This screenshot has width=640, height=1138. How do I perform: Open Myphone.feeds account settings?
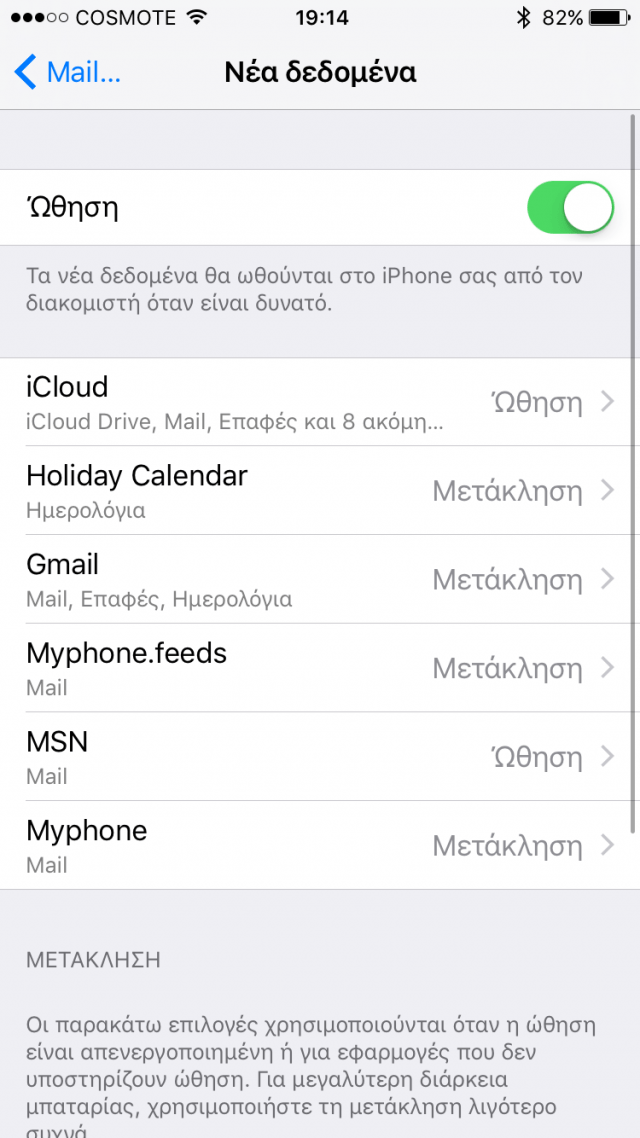pyautogui.click(x=320, y=668)
